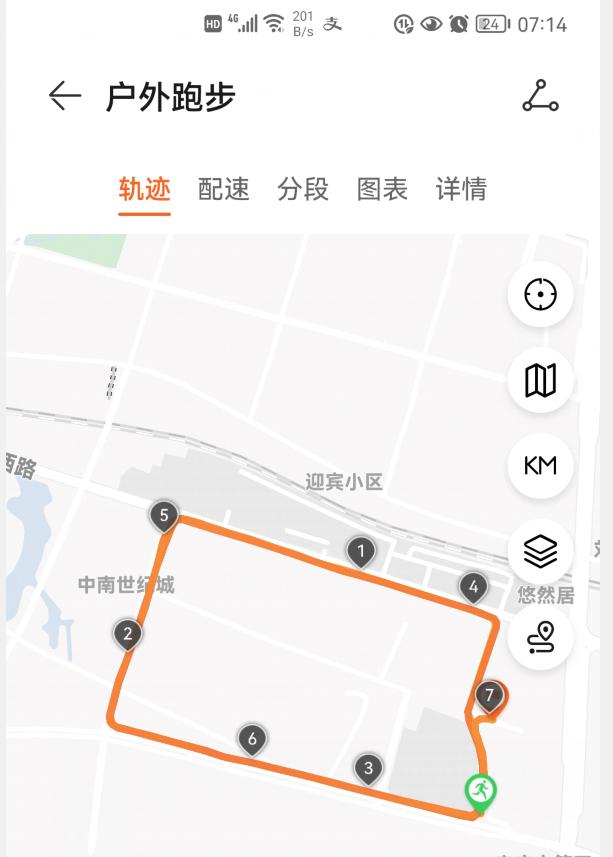This screenshot has width=613, height=857.
Task: Tap the route playback pin button
Action: (x=540, y=636)
